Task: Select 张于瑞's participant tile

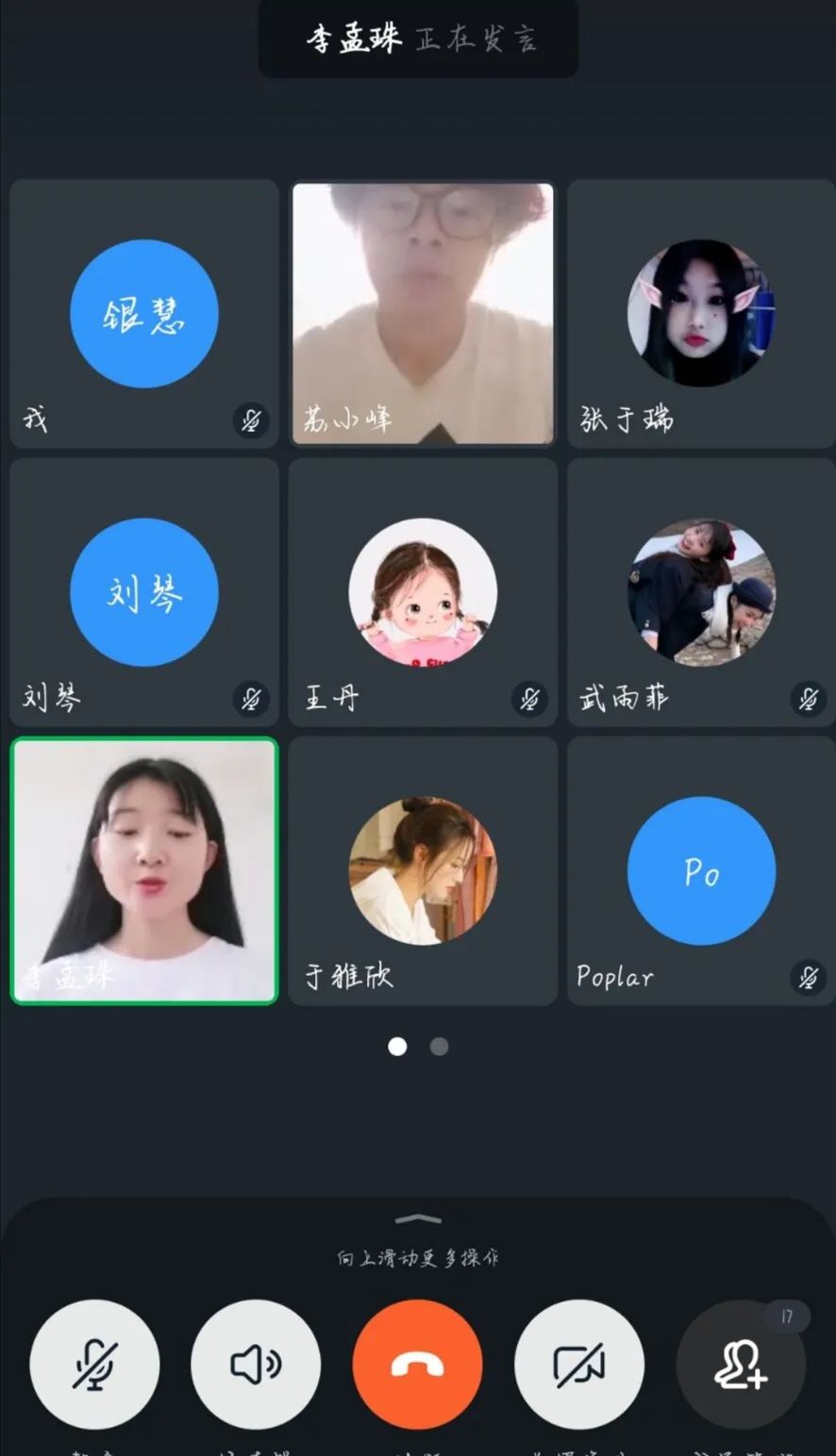Action: [701, 313]
